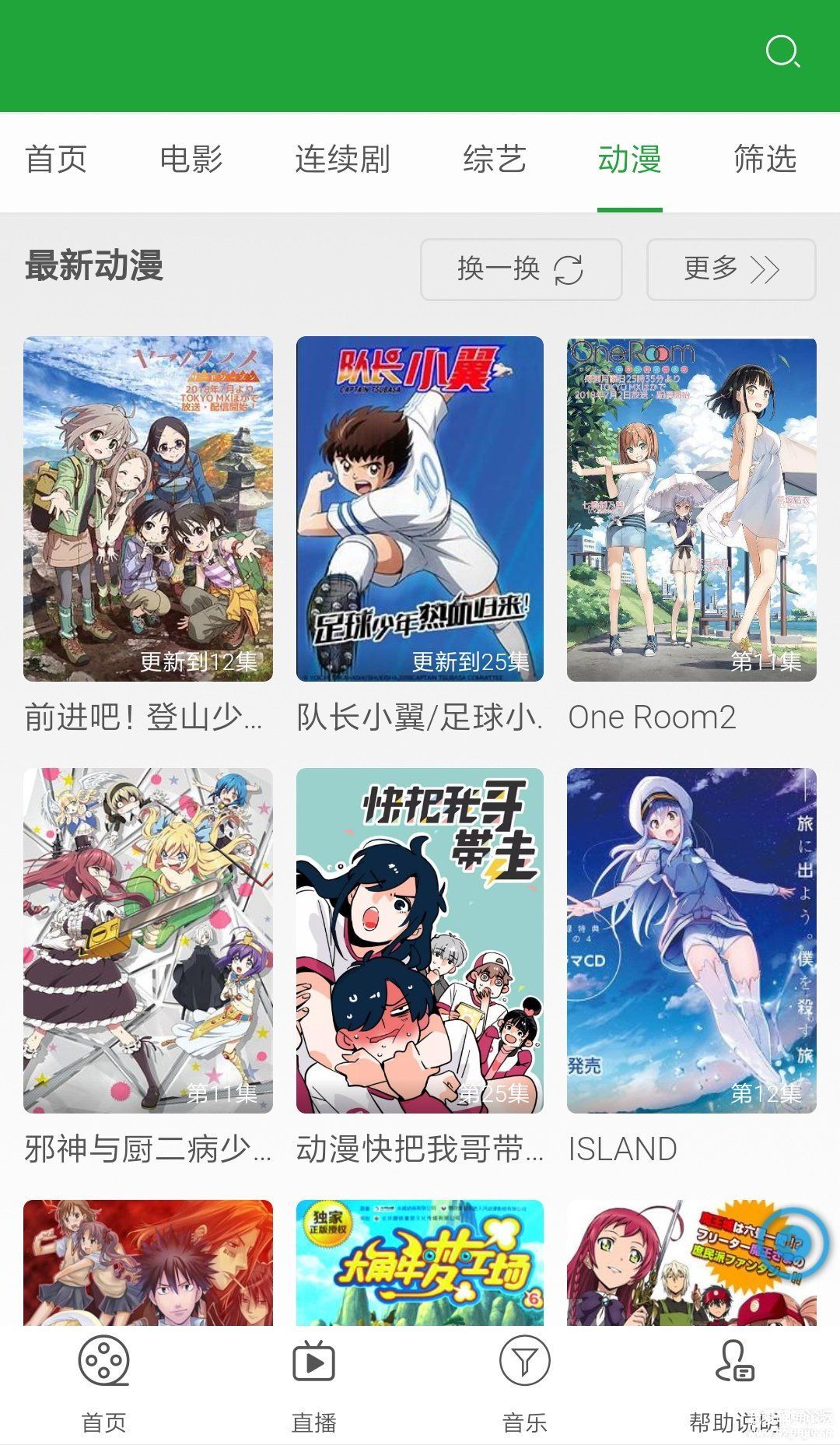Tap 更多 to see more anime
This screenshot has width=840, height=1445.
coord(731,269)
